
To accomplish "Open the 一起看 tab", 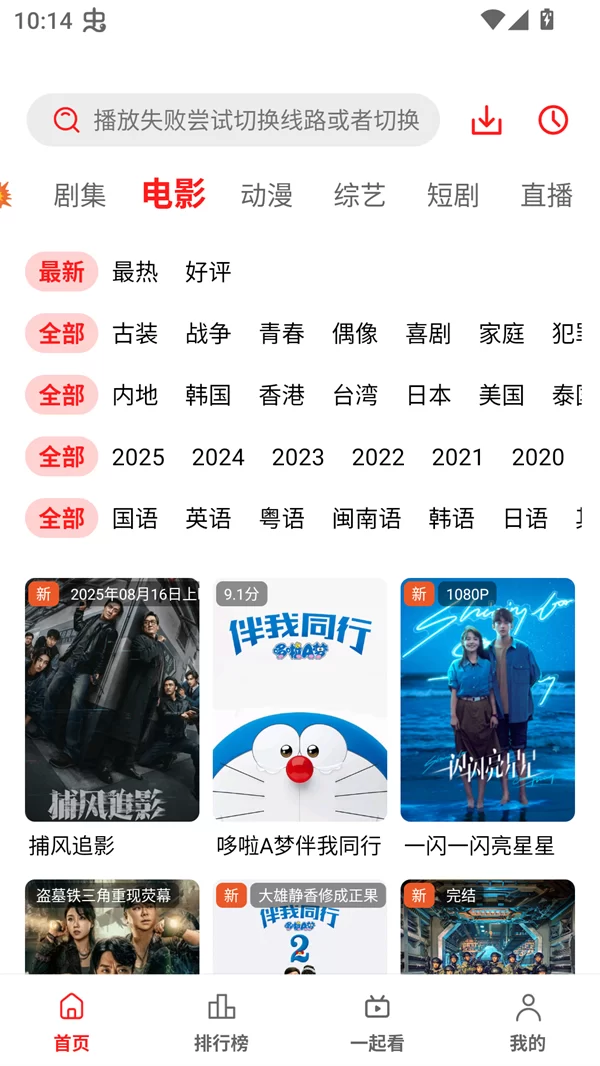I will tap(377, 1022).
